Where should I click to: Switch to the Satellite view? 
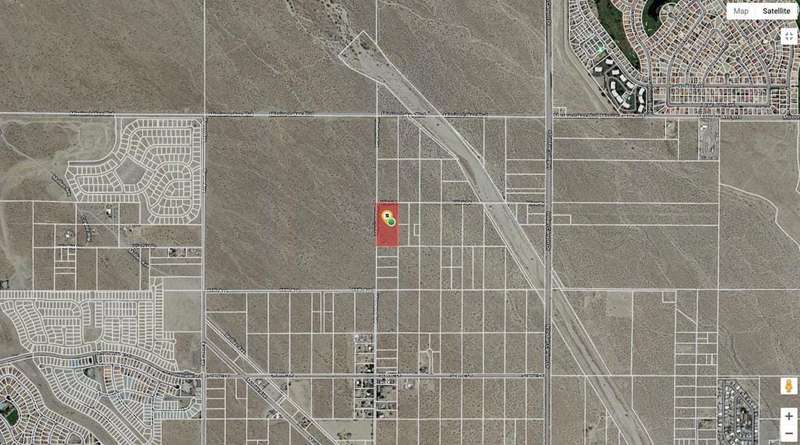(776, 11)
